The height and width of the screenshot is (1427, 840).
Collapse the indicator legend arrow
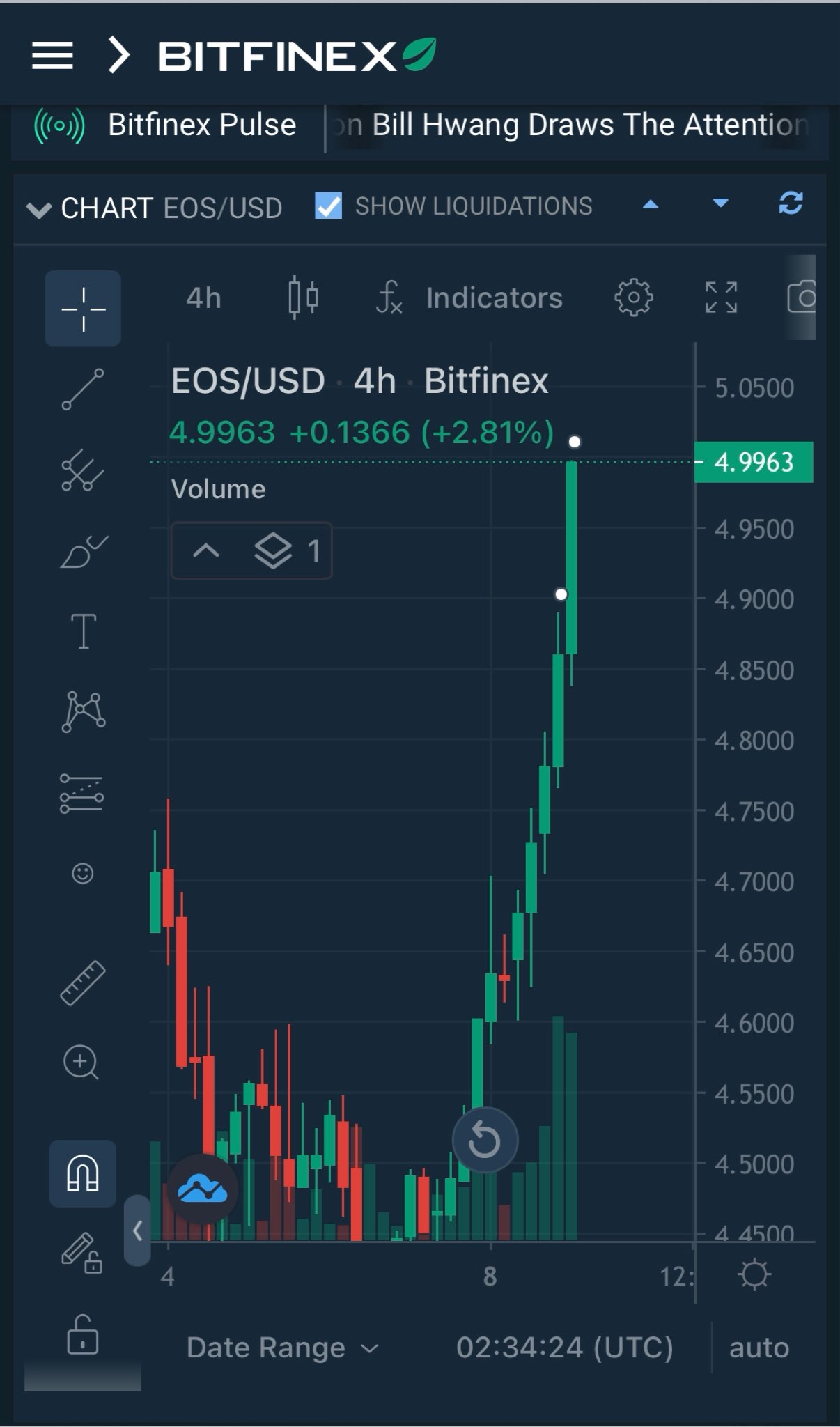pos(205,551)
